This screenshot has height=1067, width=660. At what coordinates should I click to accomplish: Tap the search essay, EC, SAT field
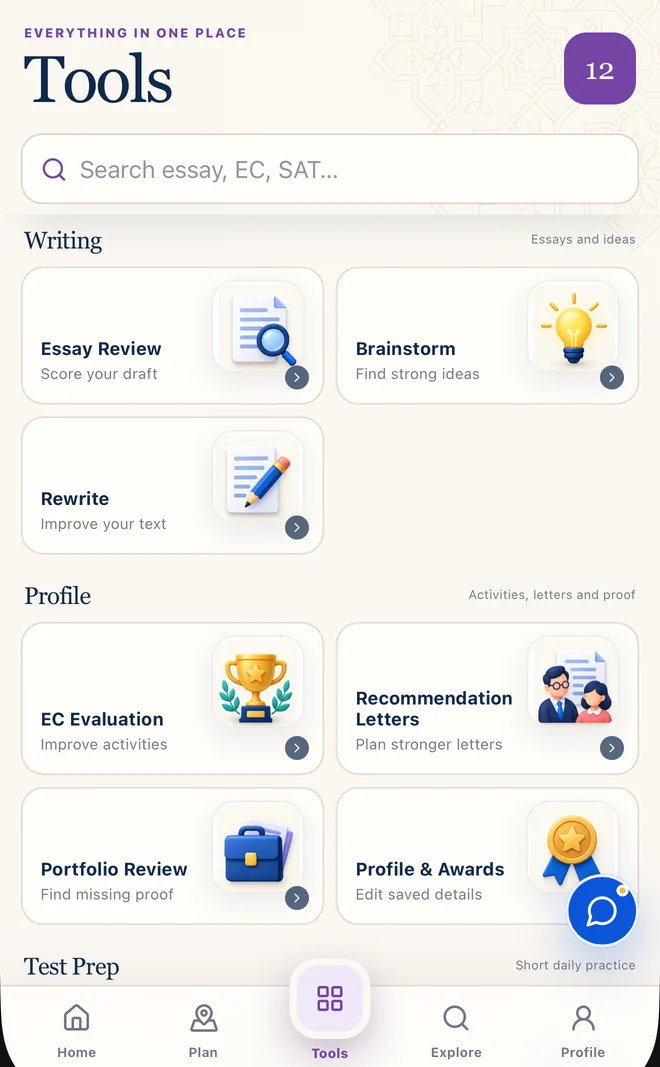tap(330, 169)
